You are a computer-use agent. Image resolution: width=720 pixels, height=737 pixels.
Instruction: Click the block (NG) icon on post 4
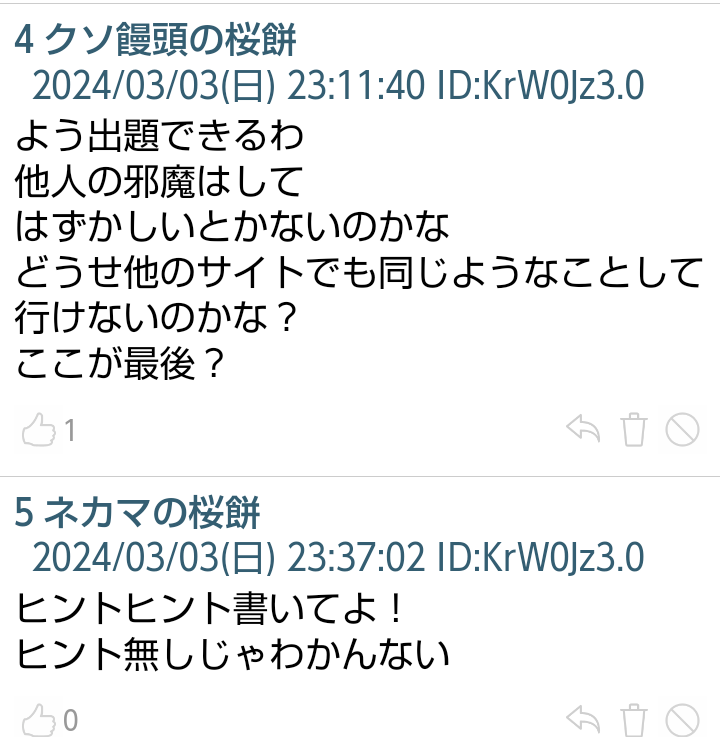(684, 428)
